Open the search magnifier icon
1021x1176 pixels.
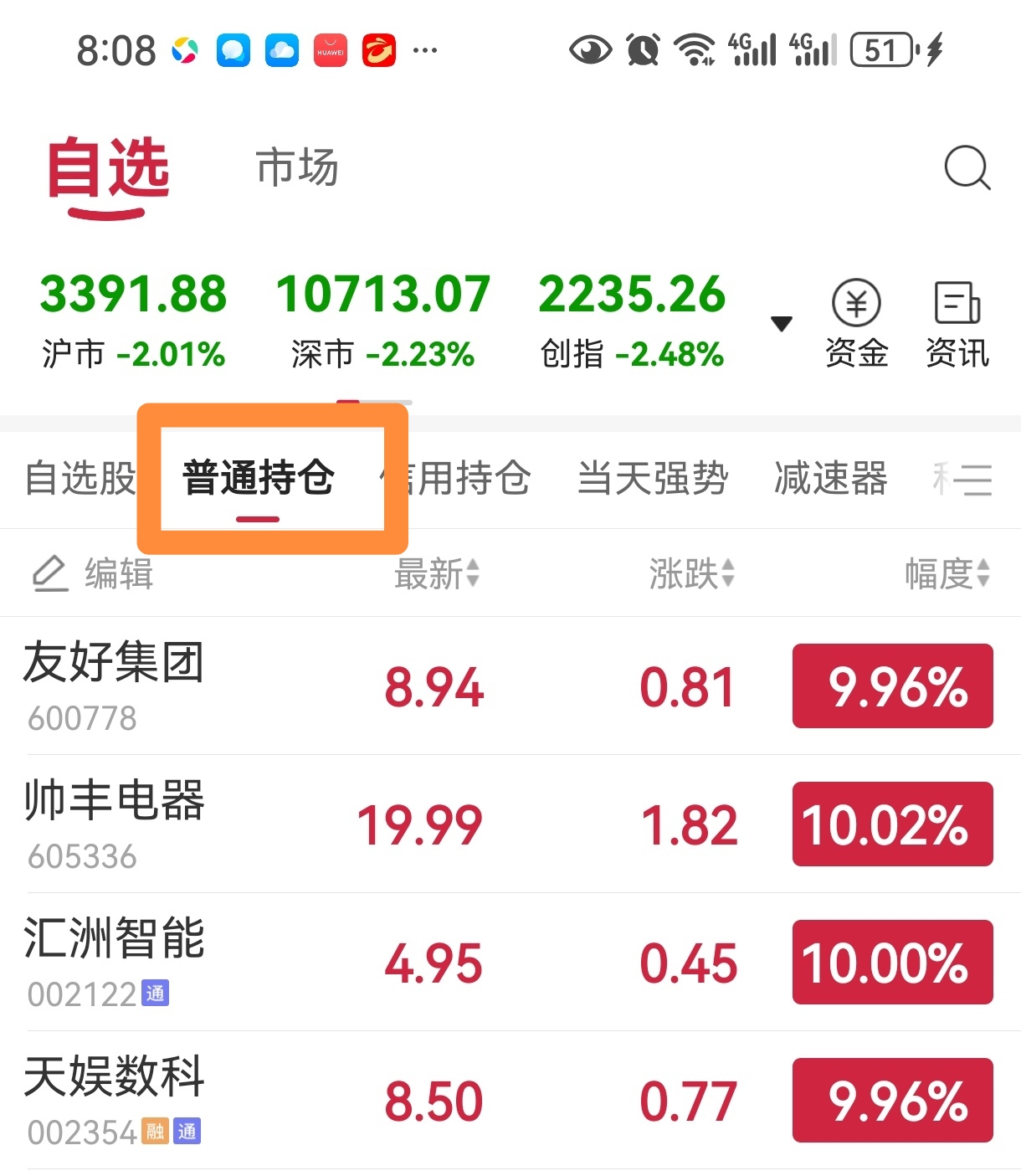click(967, 168)
